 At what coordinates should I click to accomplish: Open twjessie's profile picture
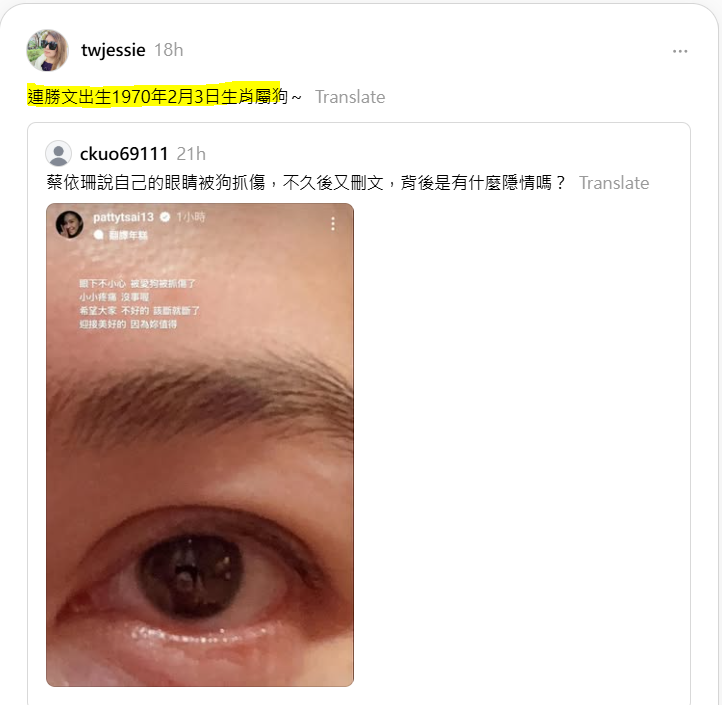48,50
